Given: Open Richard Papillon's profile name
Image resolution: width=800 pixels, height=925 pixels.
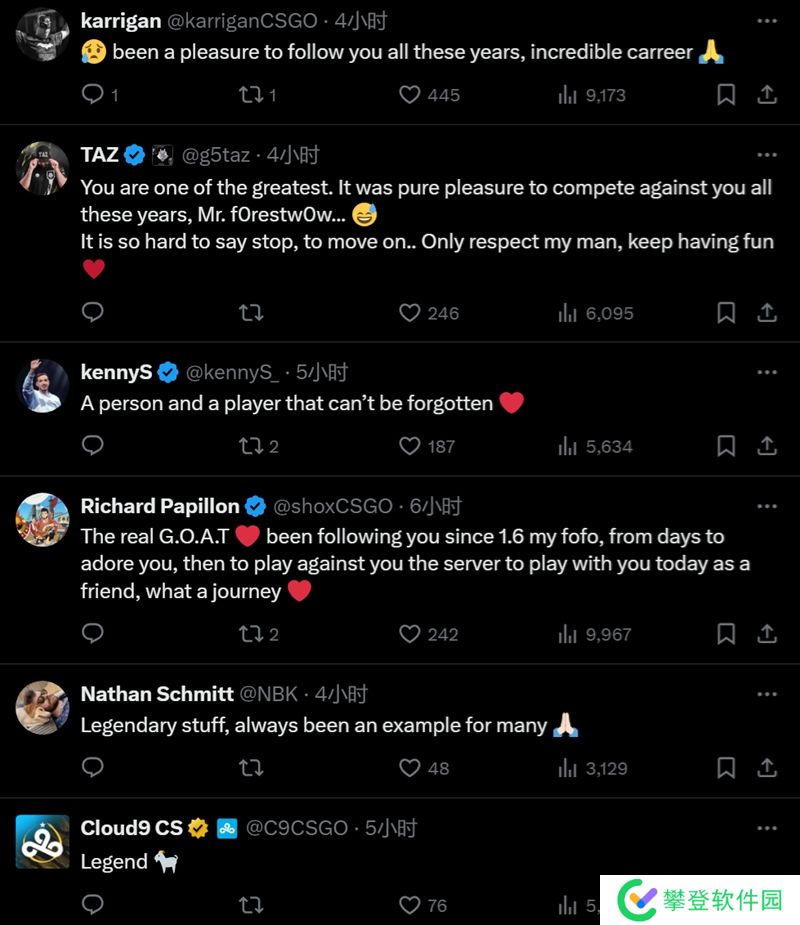Looking at the screenshot, I should tap(160, 506).
